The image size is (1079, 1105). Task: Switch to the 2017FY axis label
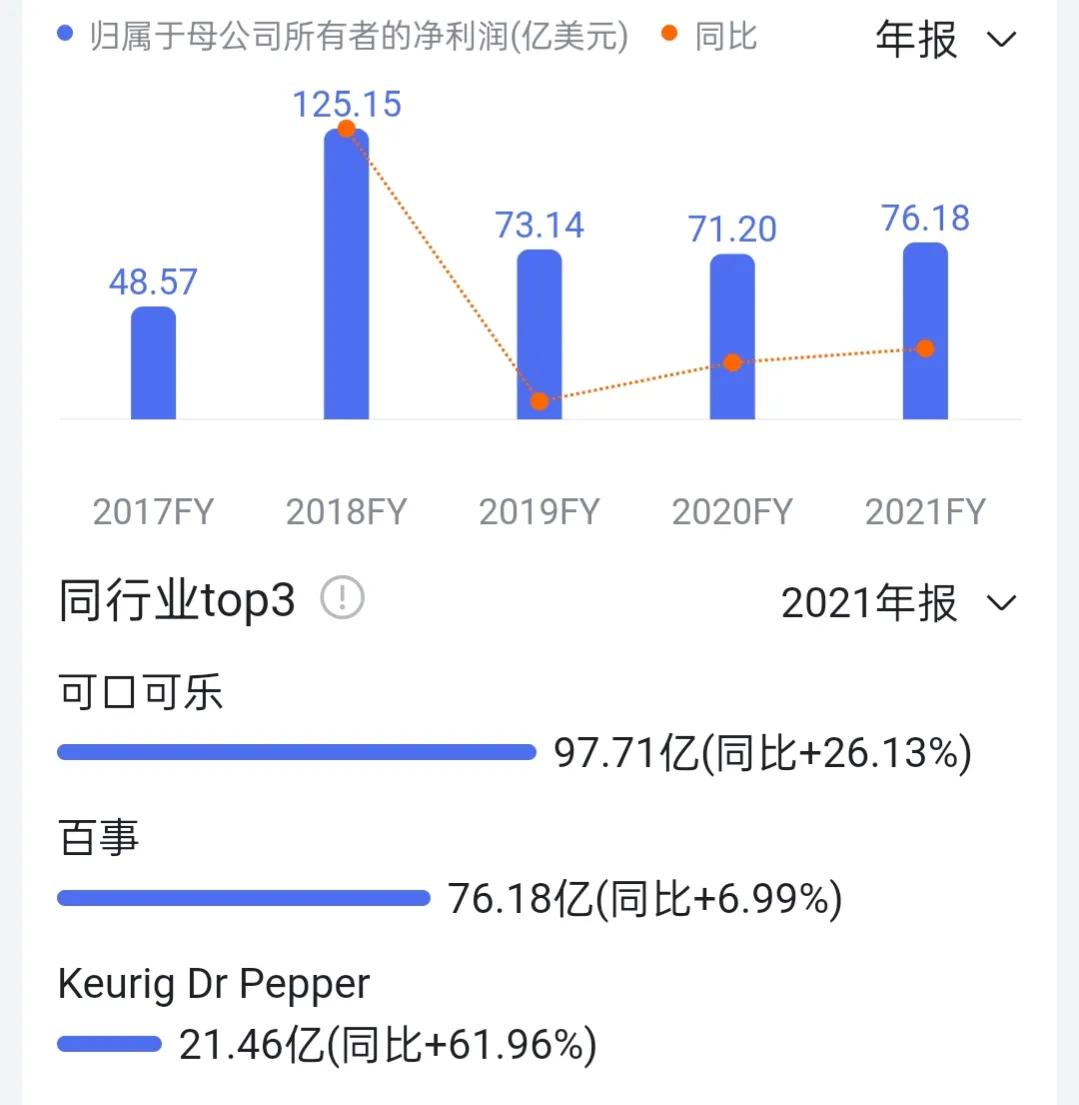(152, 511)
